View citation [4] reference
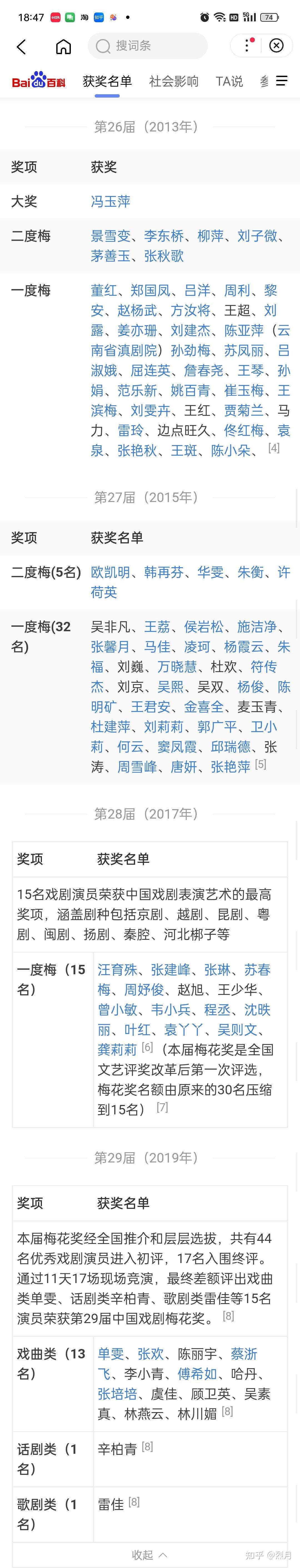This screenshot has width=300, height=1568. click(x=274, y=448)
